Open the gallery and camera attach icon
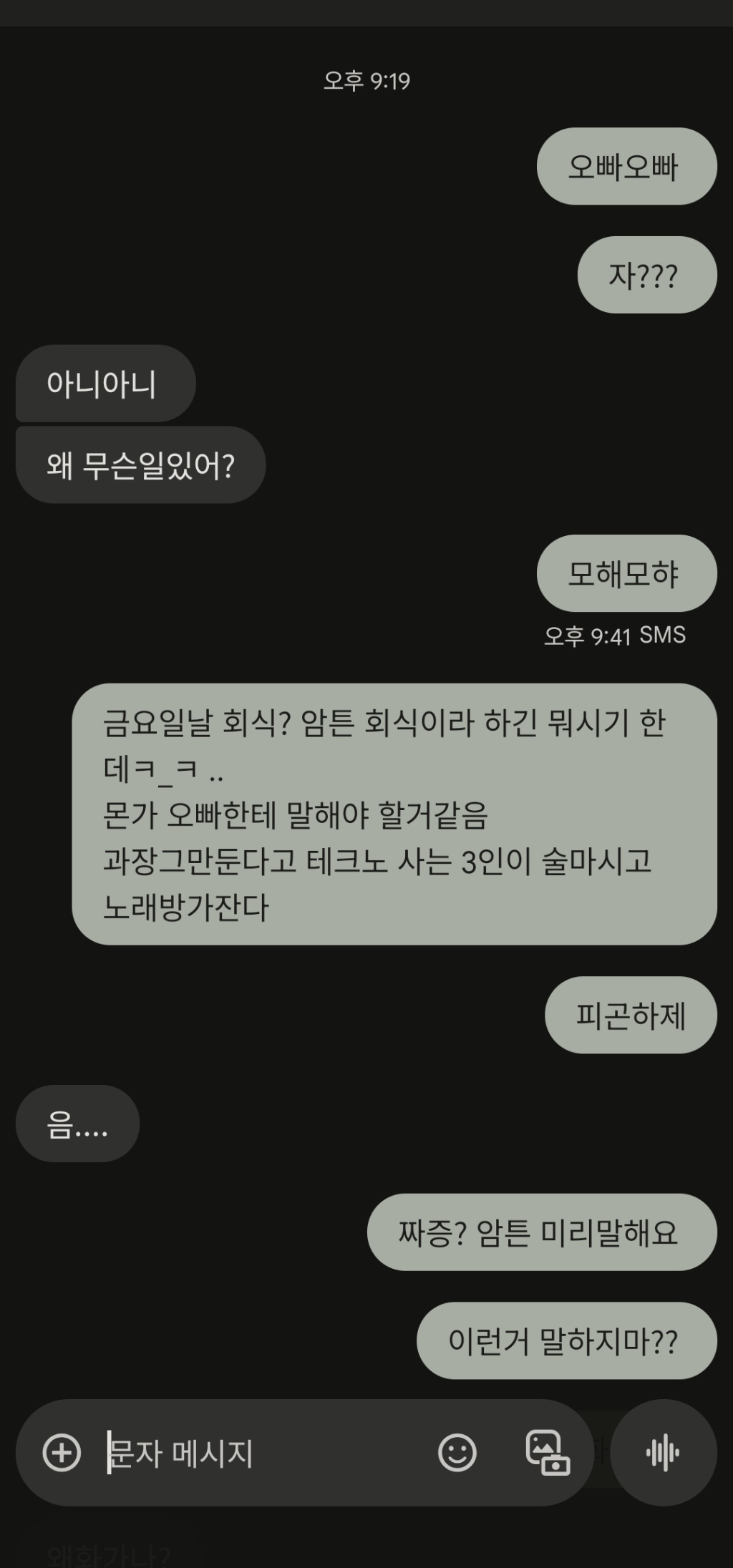 click(x=548, y=1453)
